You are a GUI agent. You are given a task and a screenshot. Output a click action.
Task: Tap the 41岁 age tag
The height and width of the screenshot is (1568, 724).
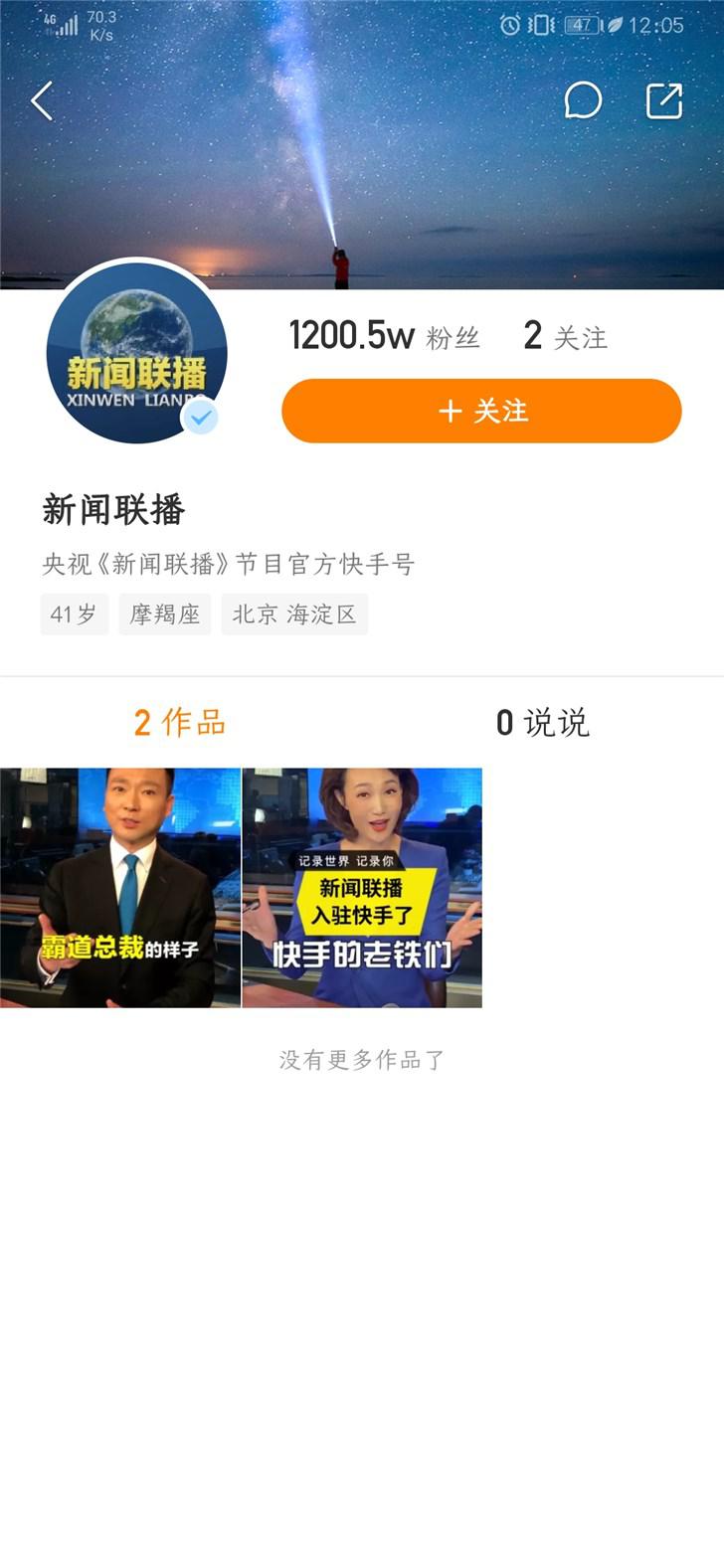74,614
